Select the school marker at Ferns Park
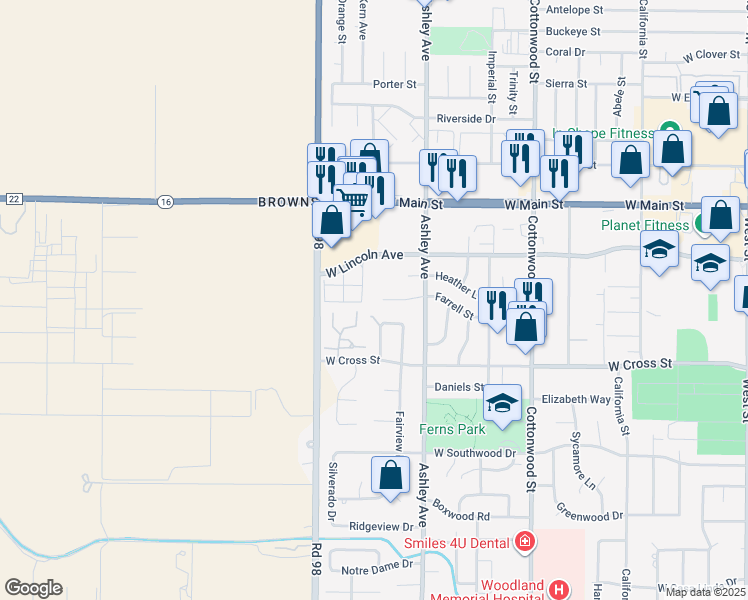748x600 pixels. pyautogui.click(x=503, y=403)
